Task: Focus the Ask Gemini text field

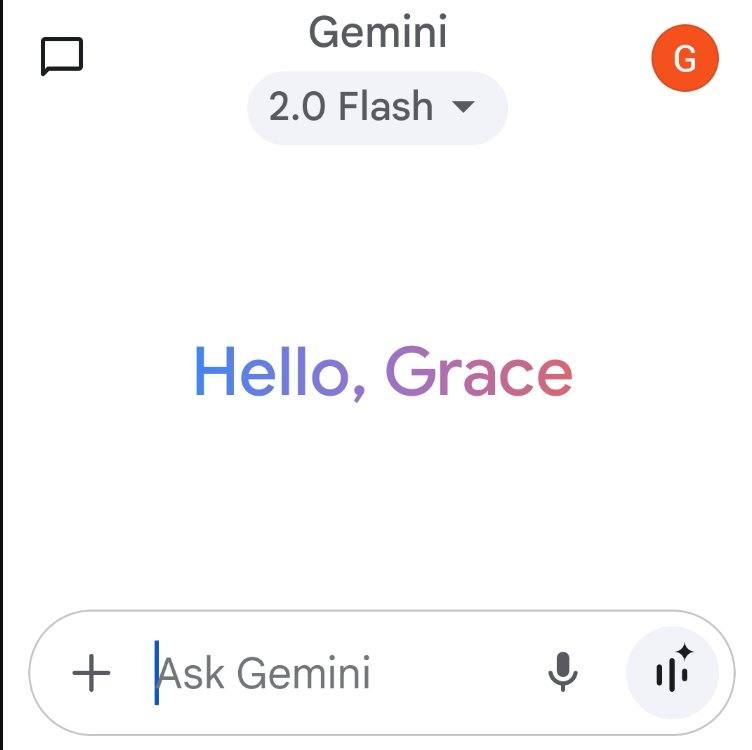Action: (330, 673)
